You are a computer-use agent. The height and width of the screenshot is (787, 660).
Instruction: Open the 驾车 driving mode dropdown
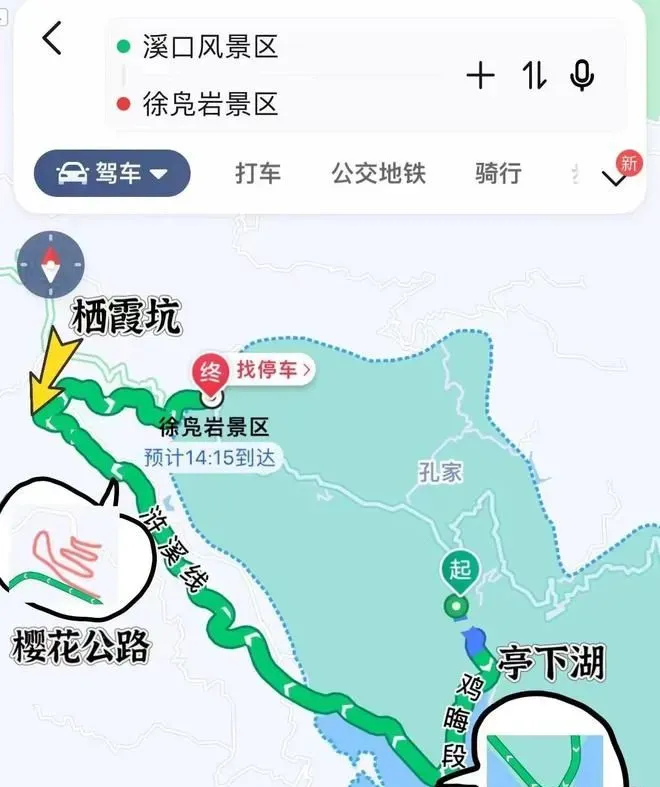pos(112,173)
